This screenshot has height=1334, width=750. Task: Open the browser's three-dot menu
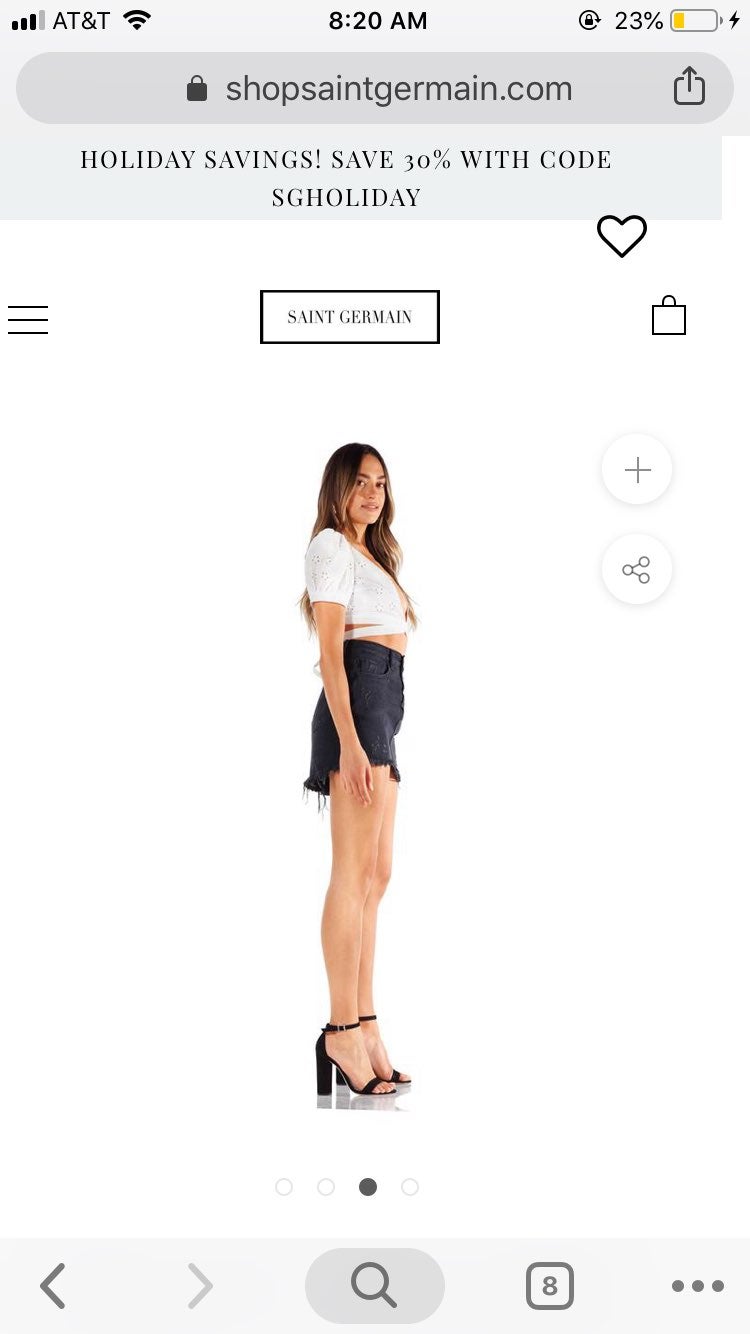(x=698, y=1286)
